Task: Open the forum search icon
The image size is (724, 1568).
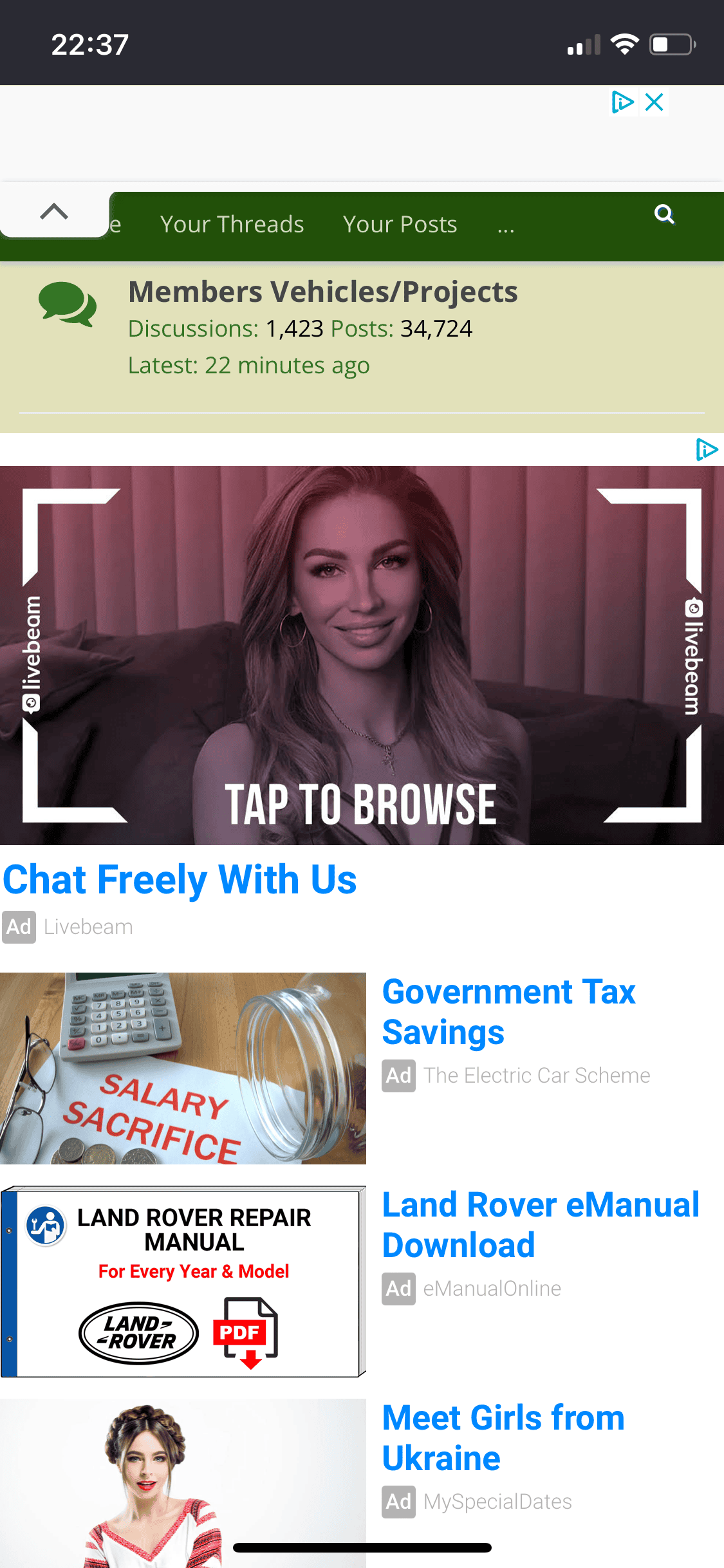Action: pyautogui.click(x=664, y=214)
